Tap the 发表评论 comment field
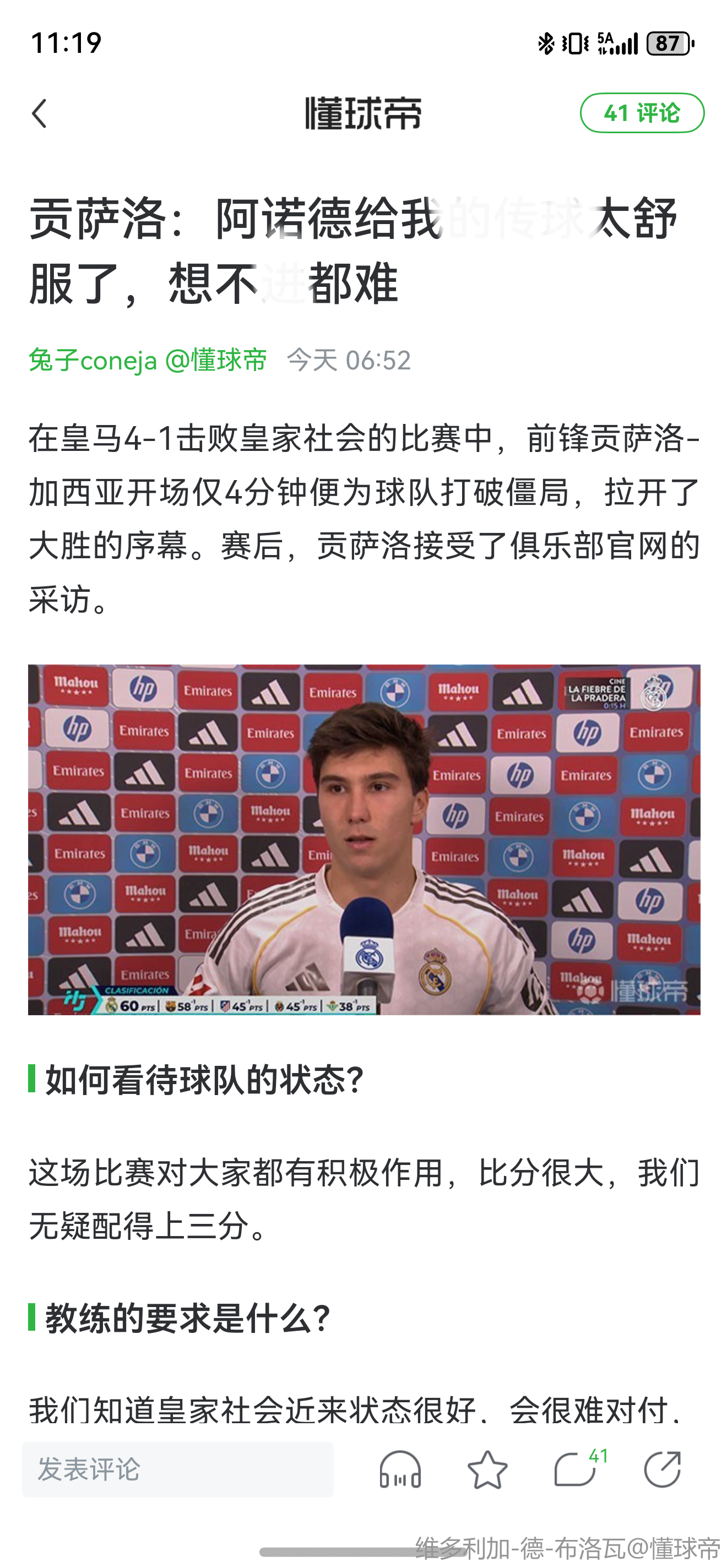Image resolution: width=727 pixels, height=1568 pixels. (x=178, y=1469)
